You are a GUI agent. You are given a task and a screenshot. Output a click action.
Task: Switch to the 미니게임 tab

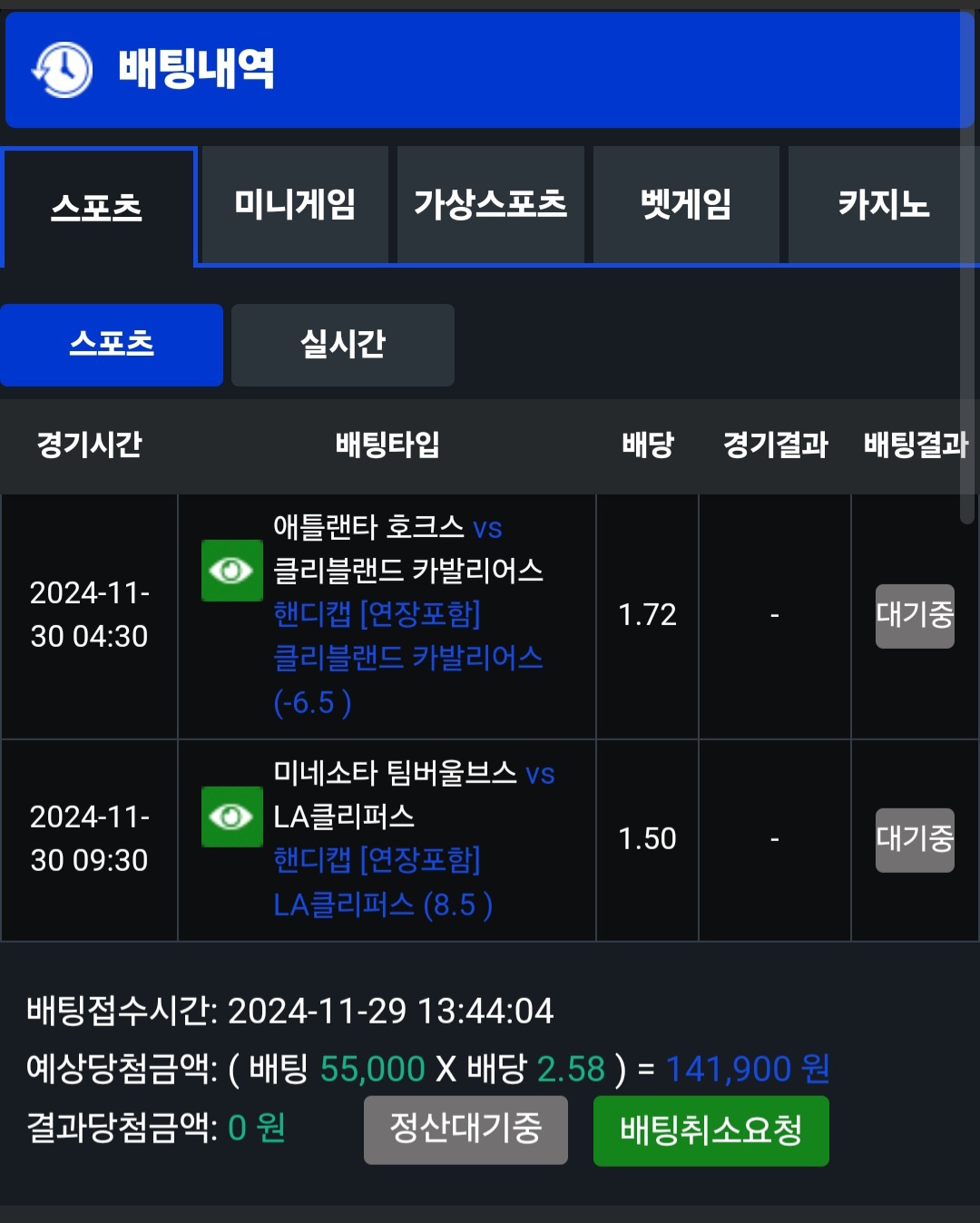point(295,205)
